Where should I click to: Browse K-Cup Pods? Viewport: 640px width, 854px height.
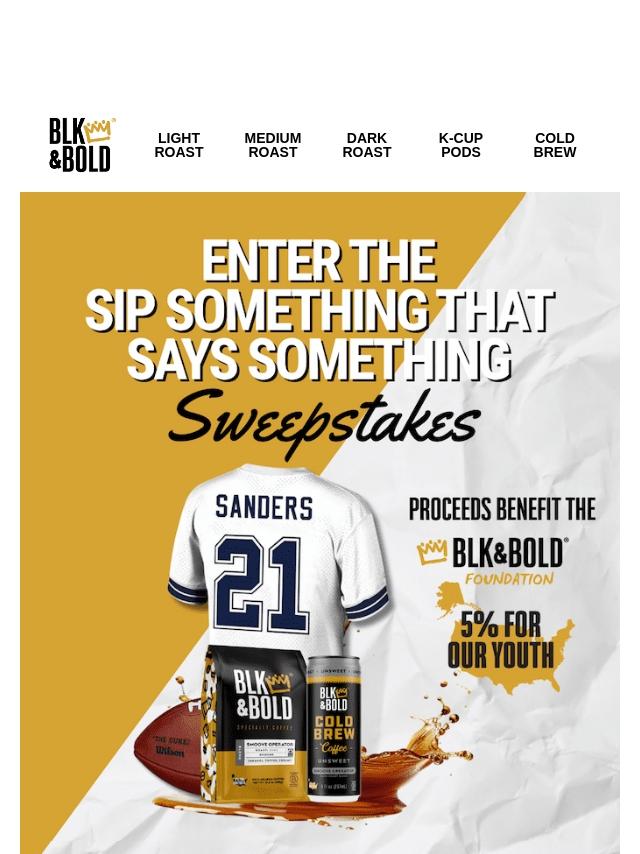(x=461, y=145)
